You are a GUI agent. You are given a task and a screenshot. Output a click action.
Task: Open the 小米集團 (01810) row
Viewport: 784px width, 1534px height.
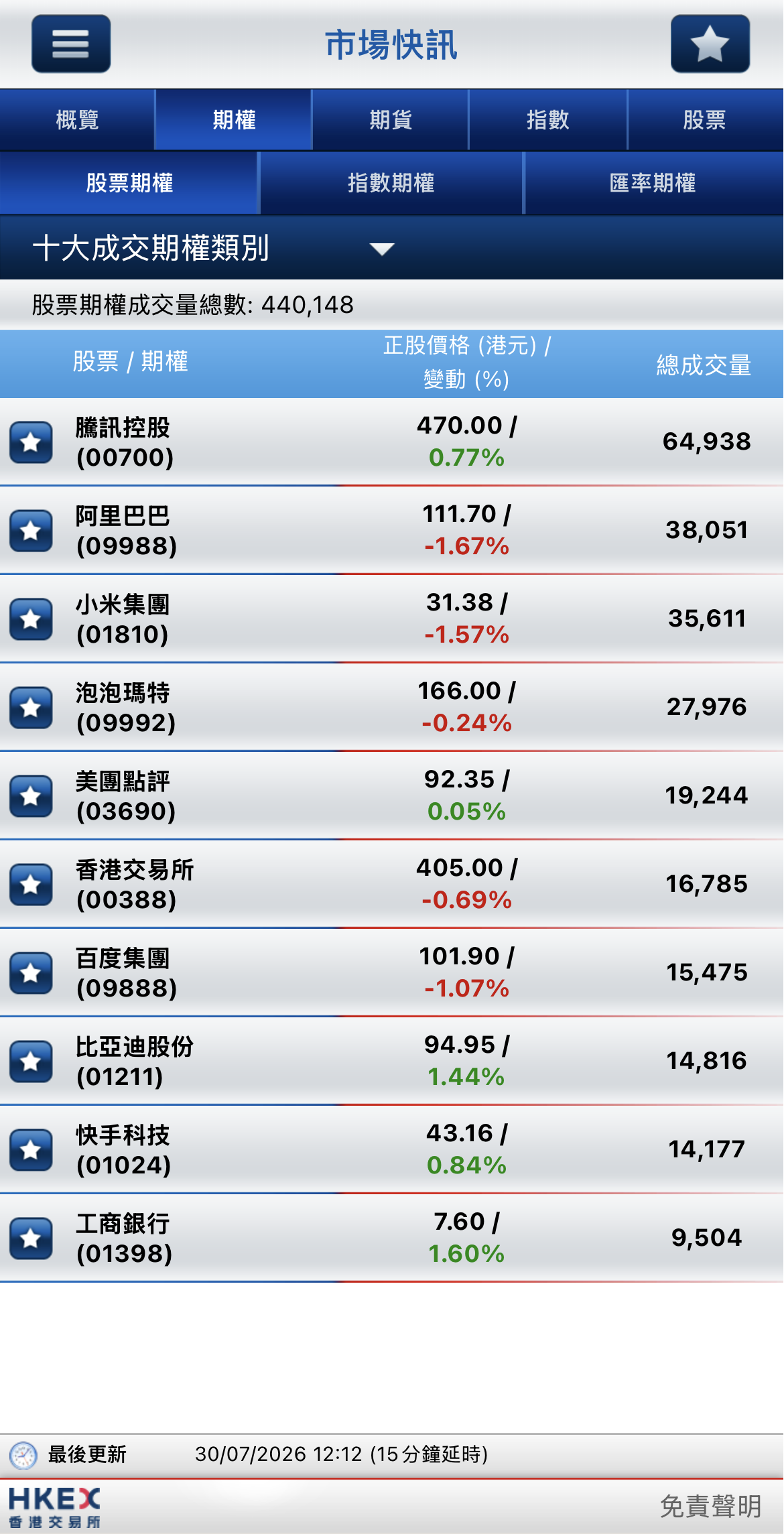point(392,619)
